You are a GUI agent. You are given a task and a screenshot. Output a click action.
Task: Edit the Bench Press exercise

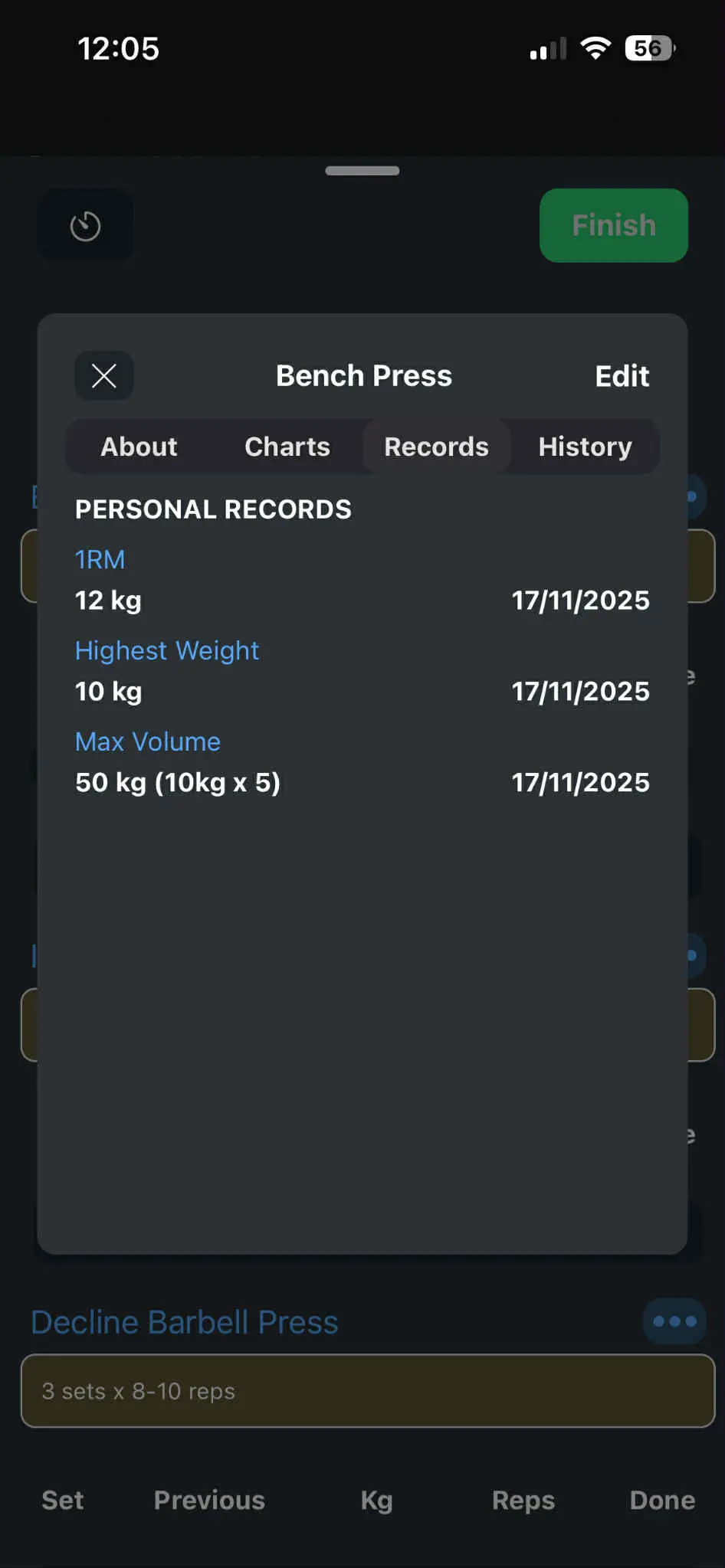(x=622, y=375)
